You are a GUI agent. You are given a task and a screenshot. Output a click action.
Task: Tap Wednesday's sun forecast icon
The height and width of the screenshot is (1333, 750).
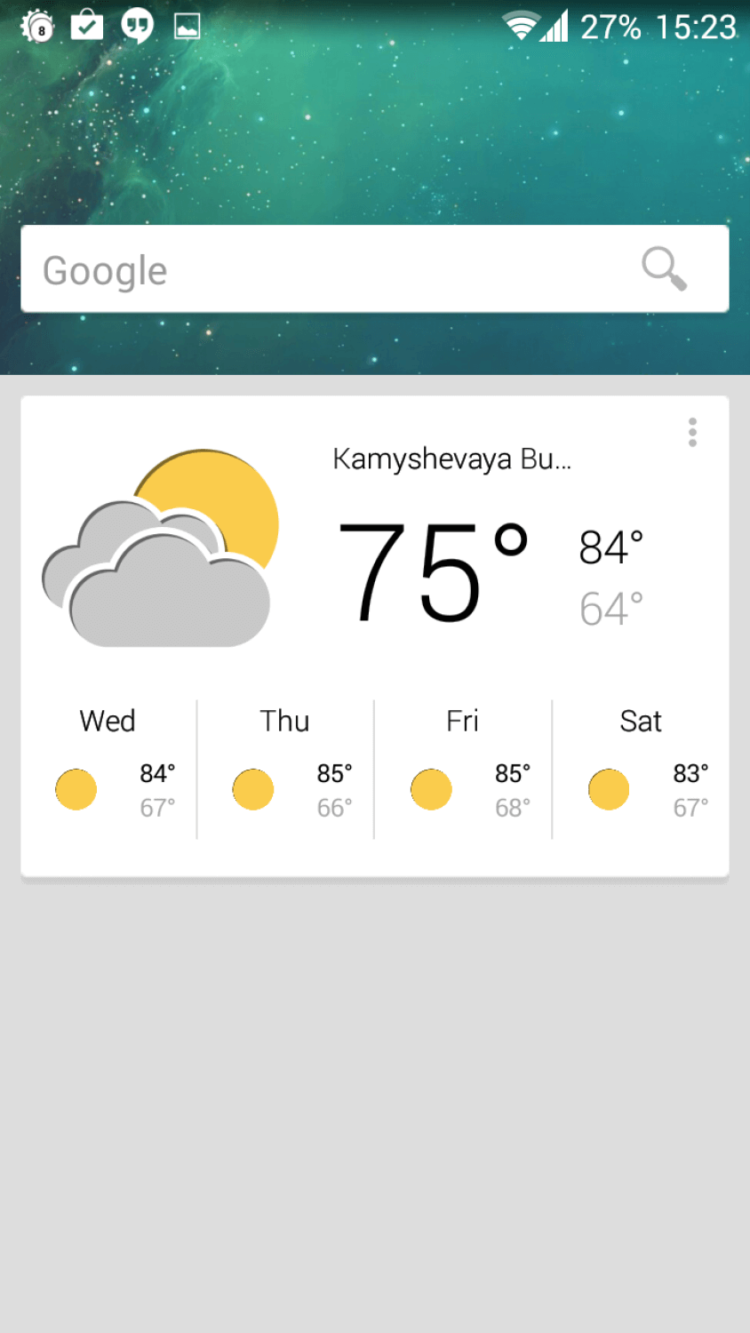[x=77, y=789]
